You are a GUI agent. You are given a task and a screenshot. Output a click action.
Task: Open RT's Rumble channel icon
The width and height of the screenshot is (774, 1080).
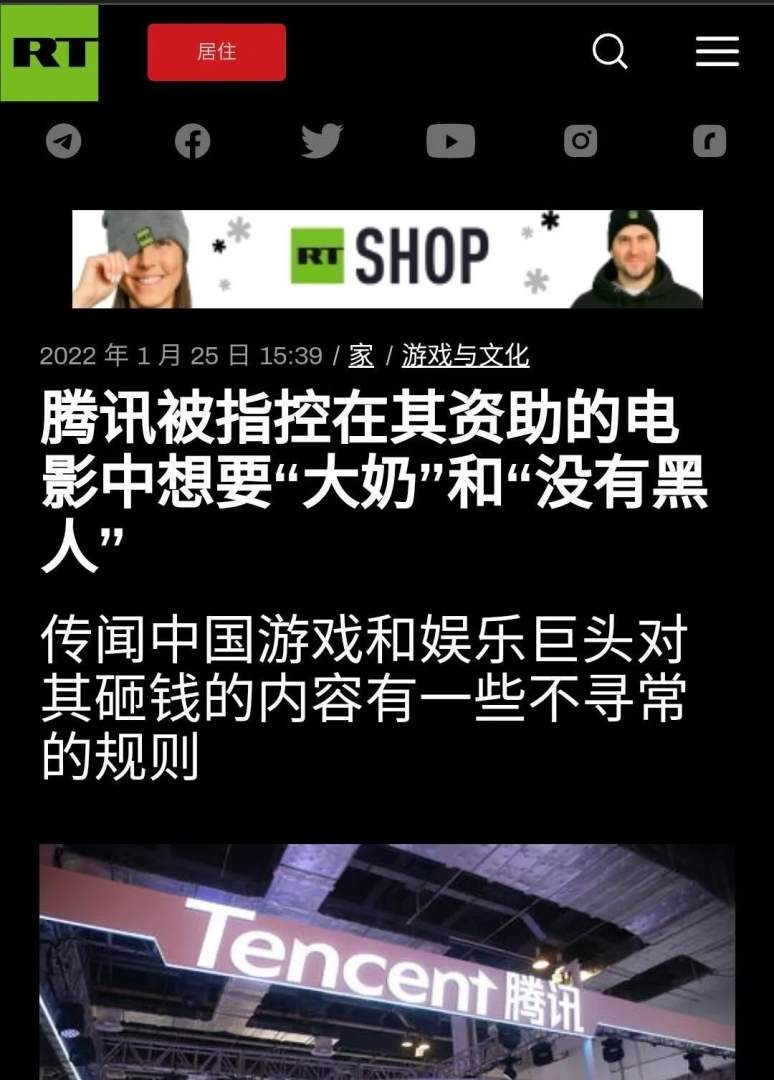[x=709, y=141]
